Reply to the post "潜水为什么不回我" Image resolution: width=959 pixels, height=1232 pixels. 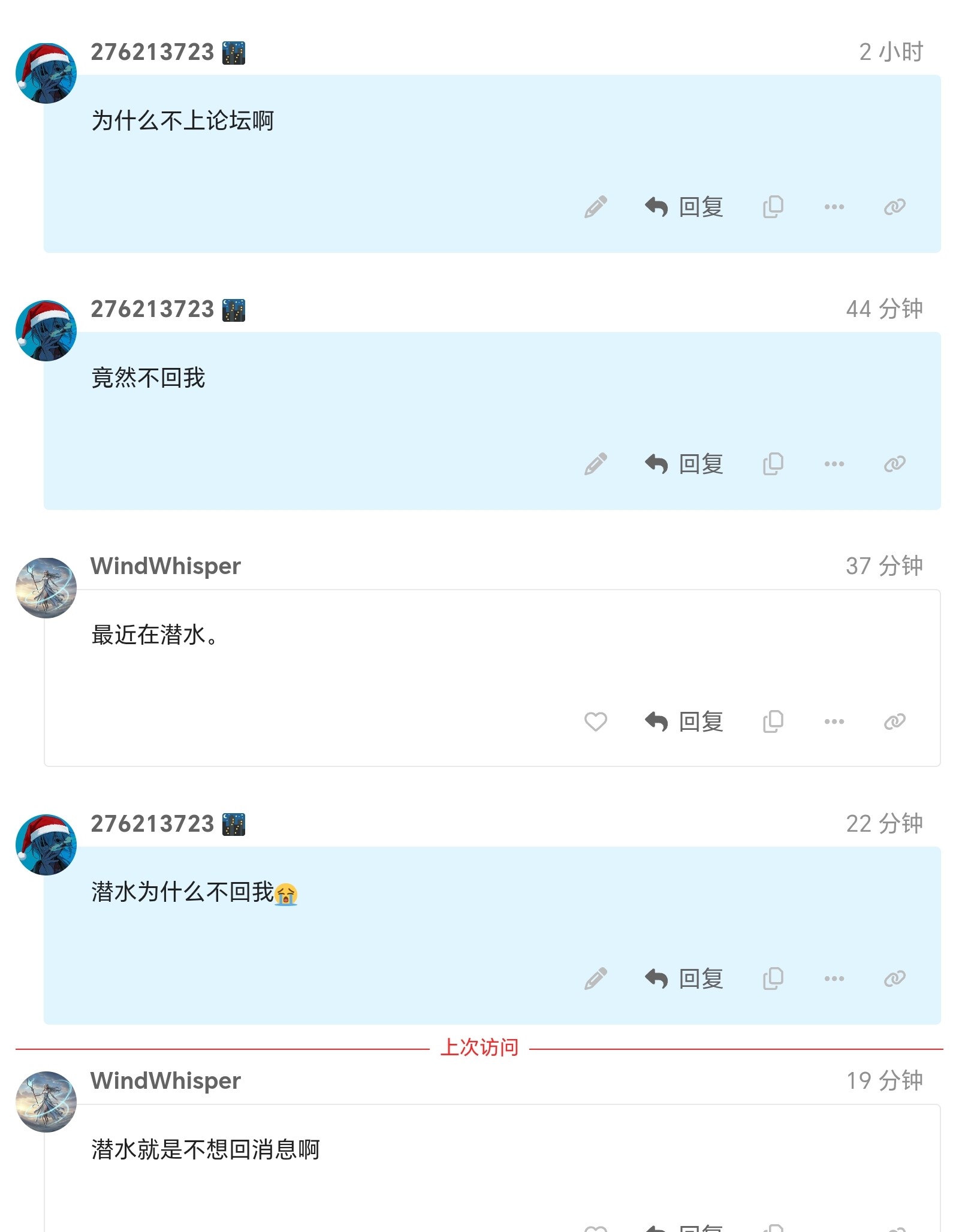point(684,979)
